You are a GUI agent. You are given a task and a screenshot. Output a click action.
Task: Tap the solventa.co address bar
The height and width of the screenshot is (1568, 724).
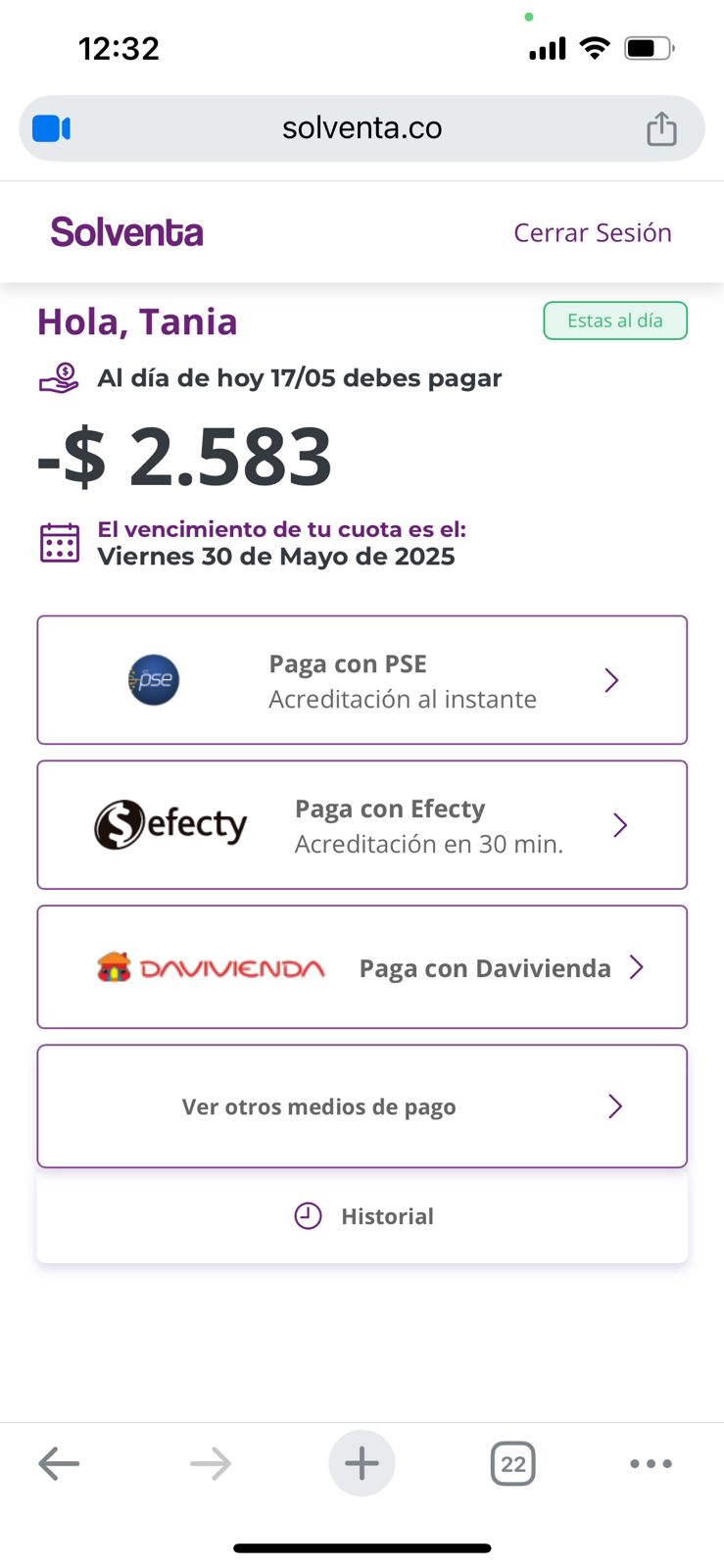coord(362,128)
